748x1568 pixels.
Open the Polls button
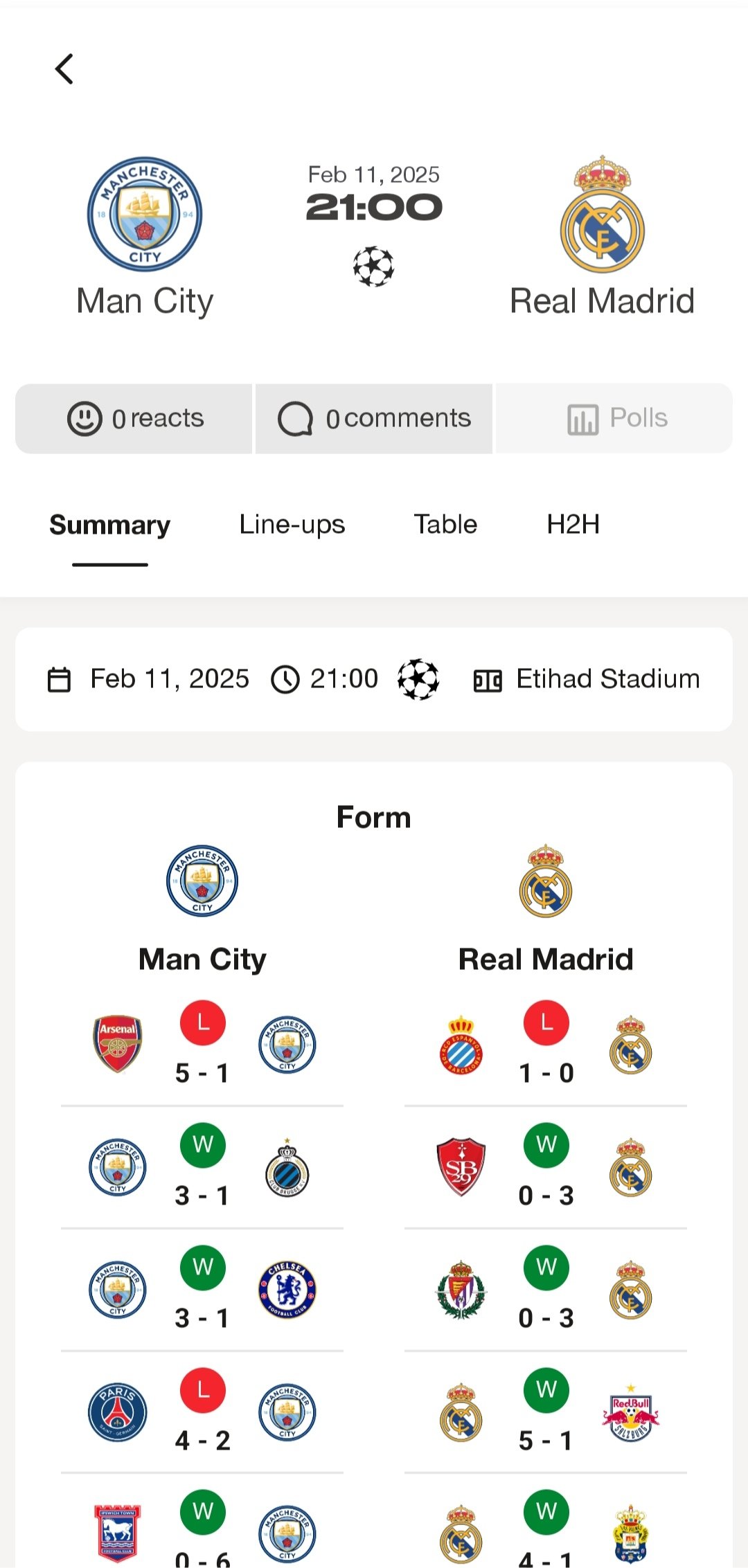[x=615, y=419]
